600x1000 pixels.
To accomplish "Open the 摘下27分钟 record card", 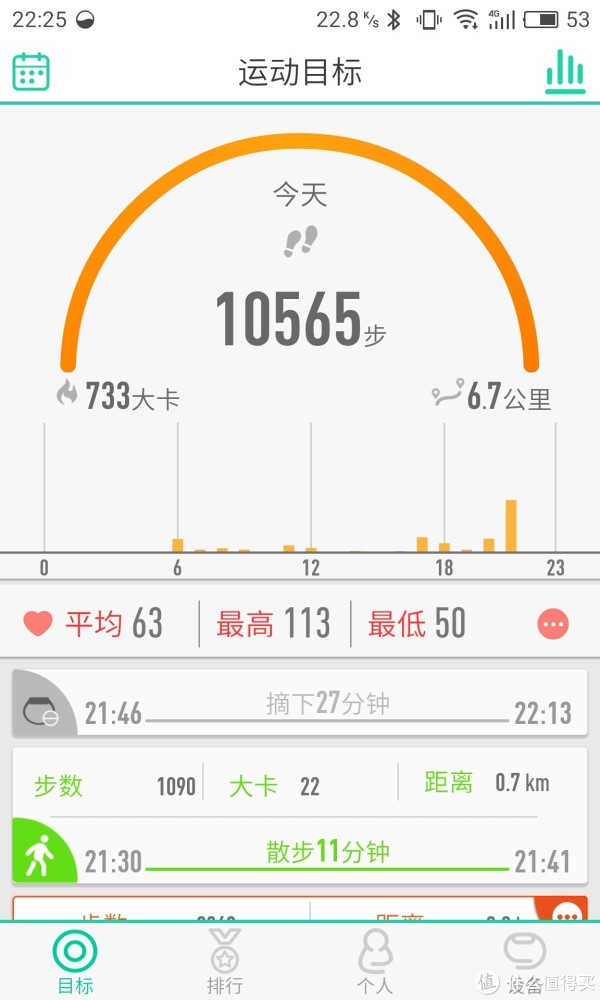I will [x=300, y=703].
